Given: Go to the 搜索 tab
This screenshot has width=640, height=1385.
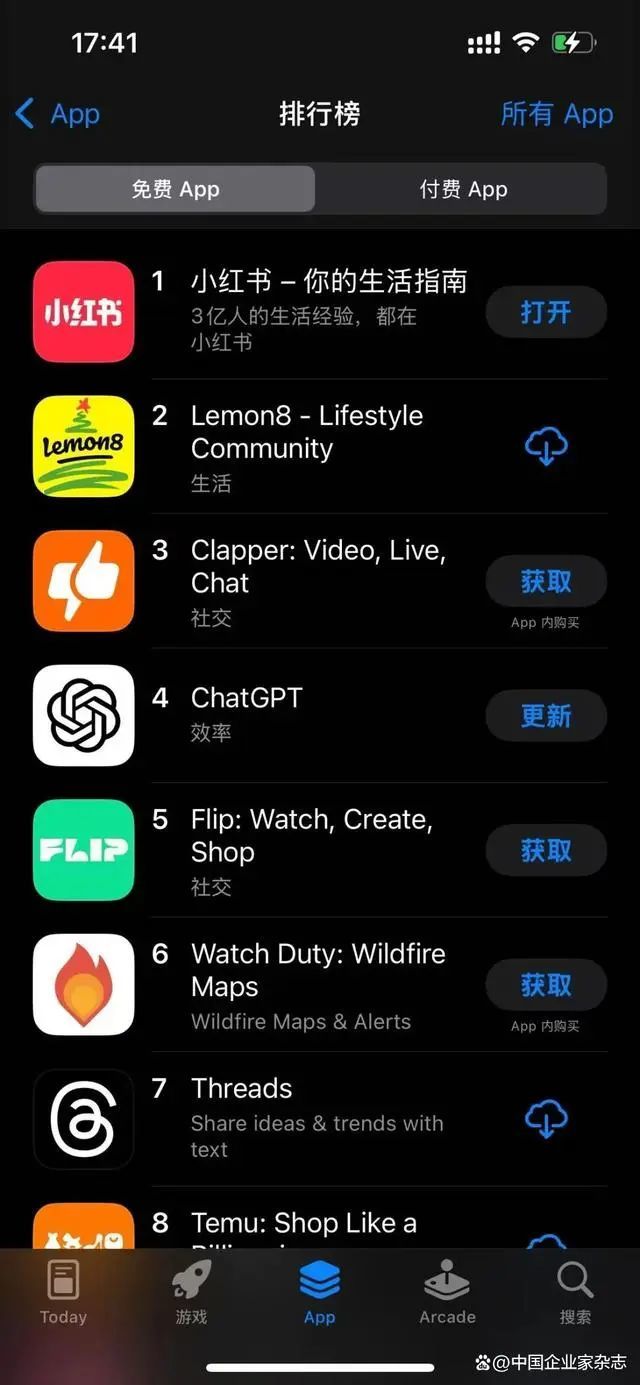Looking at the screenshot, I should pyautogui.click(x=575, y=1292).
